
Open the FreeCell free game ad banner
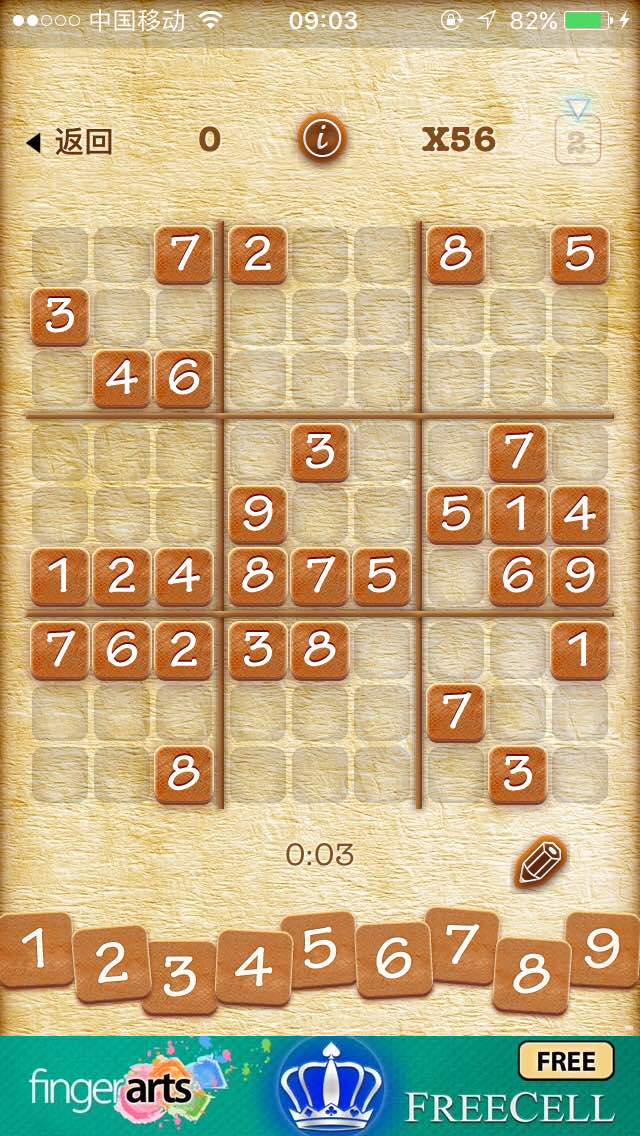[x=320, y=1085]
